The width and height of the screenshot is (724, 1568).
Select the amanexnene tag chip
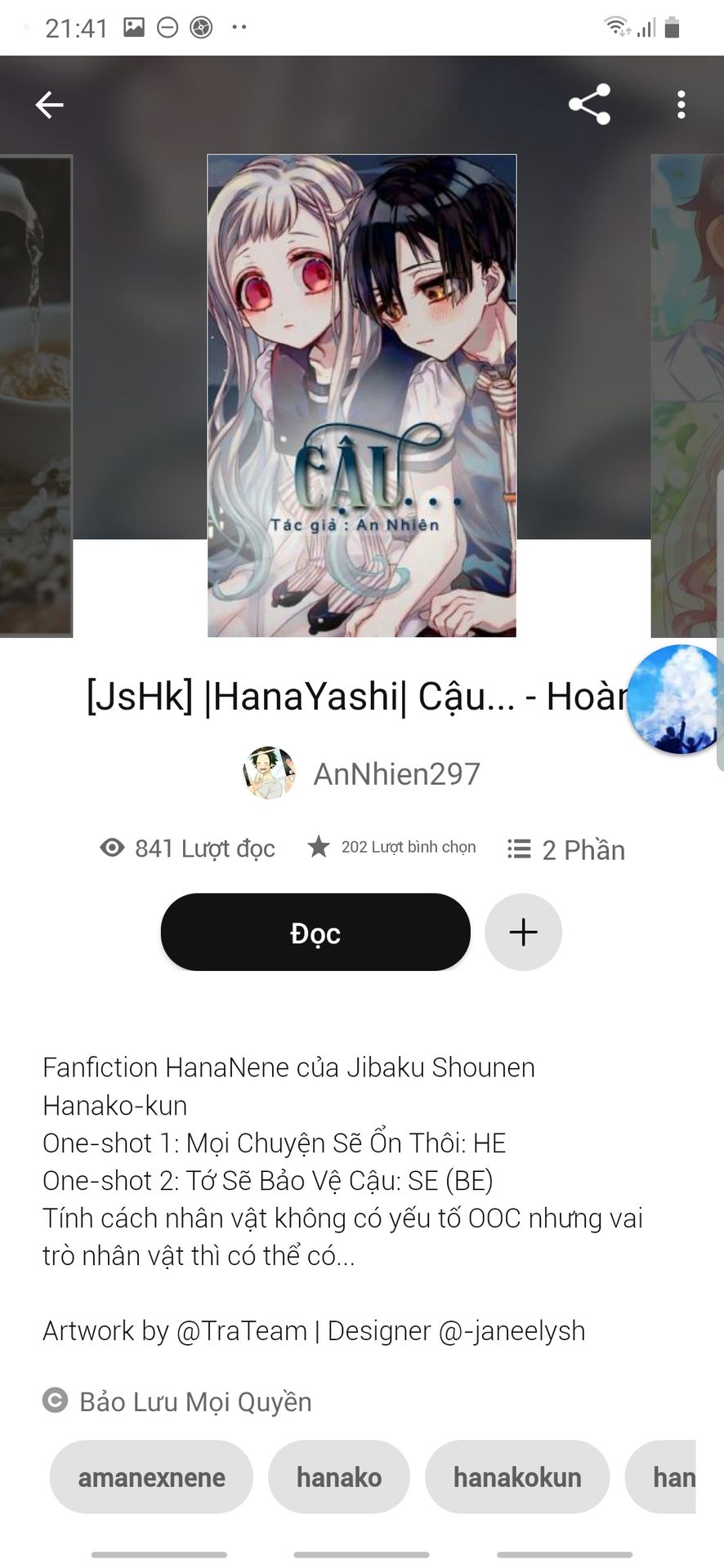coord(151,1477)
